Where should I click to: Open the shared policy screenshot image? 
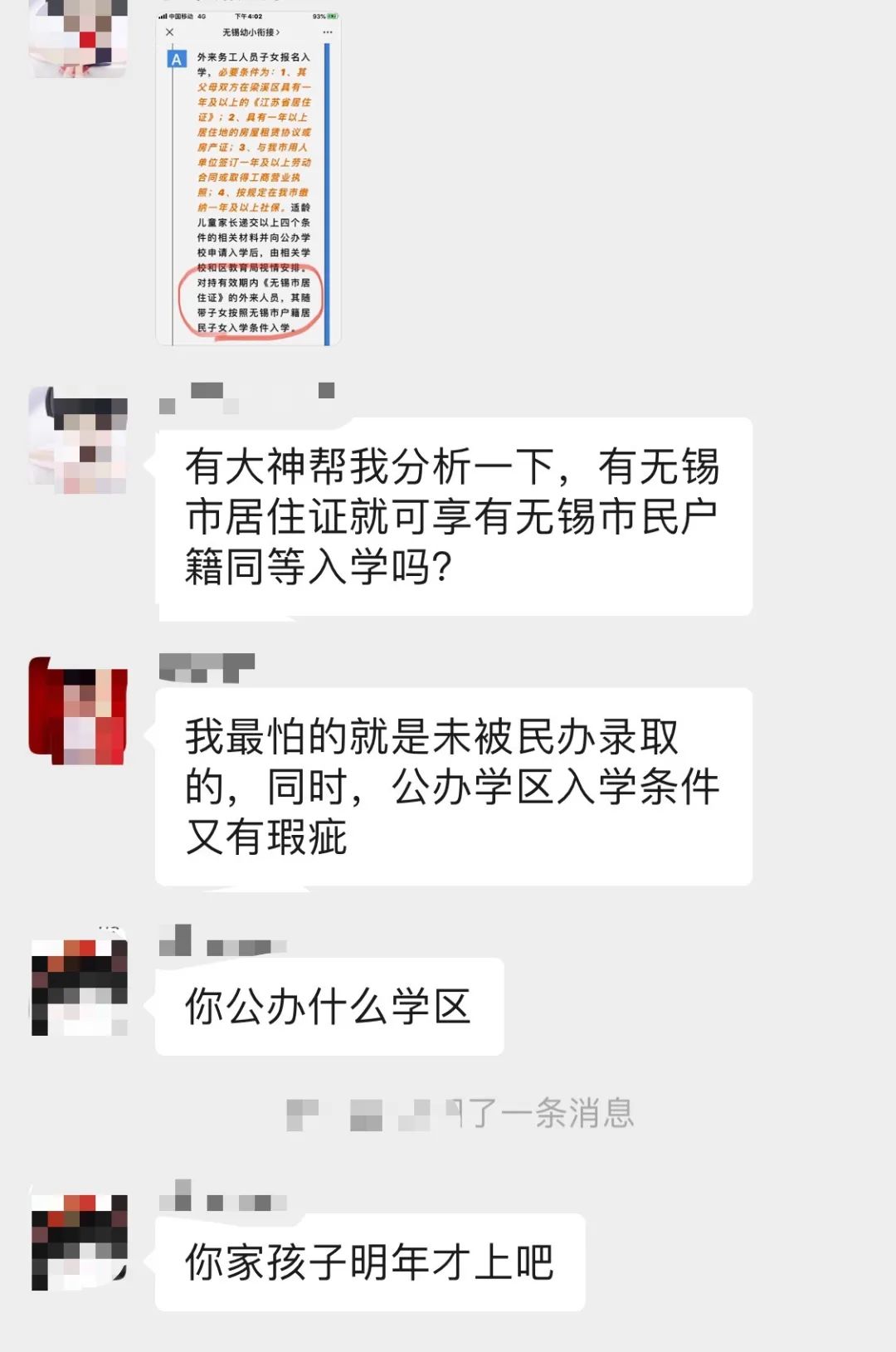tap(248, 178)
